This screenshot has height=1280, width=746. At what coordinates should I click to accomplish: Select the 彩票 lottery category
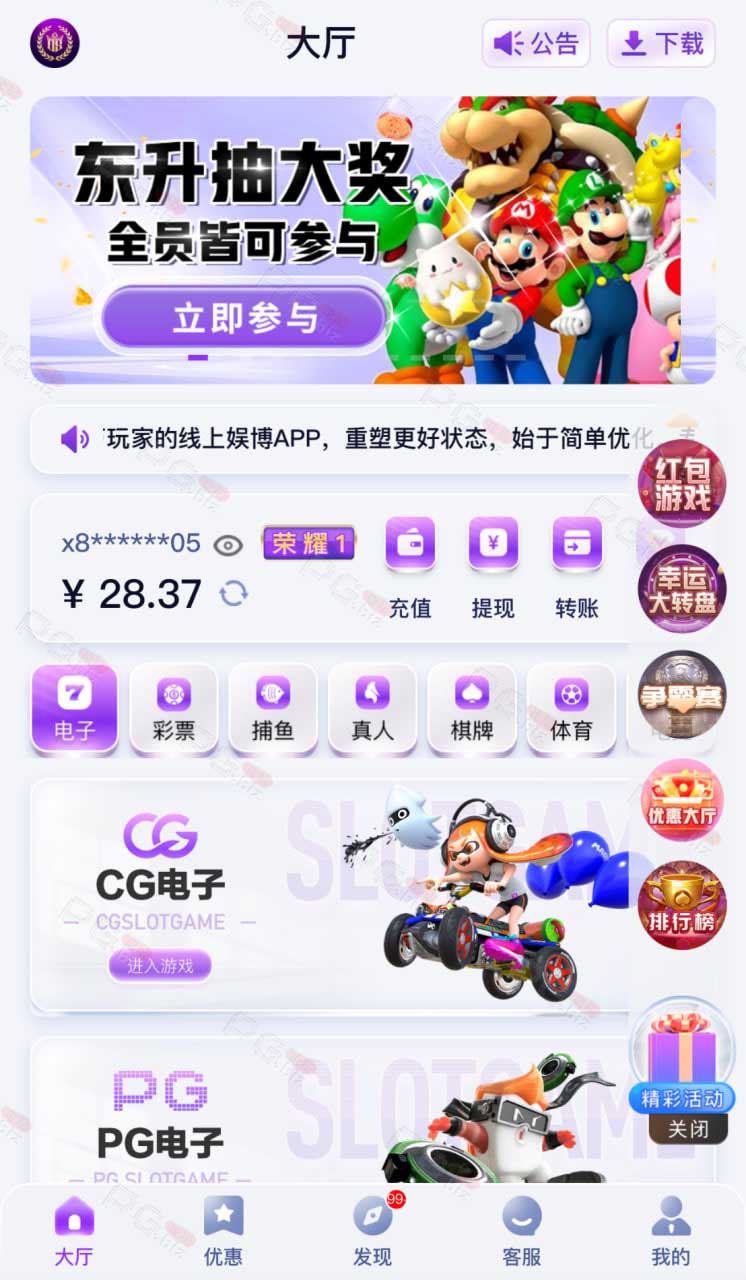[x=174, y=708]
